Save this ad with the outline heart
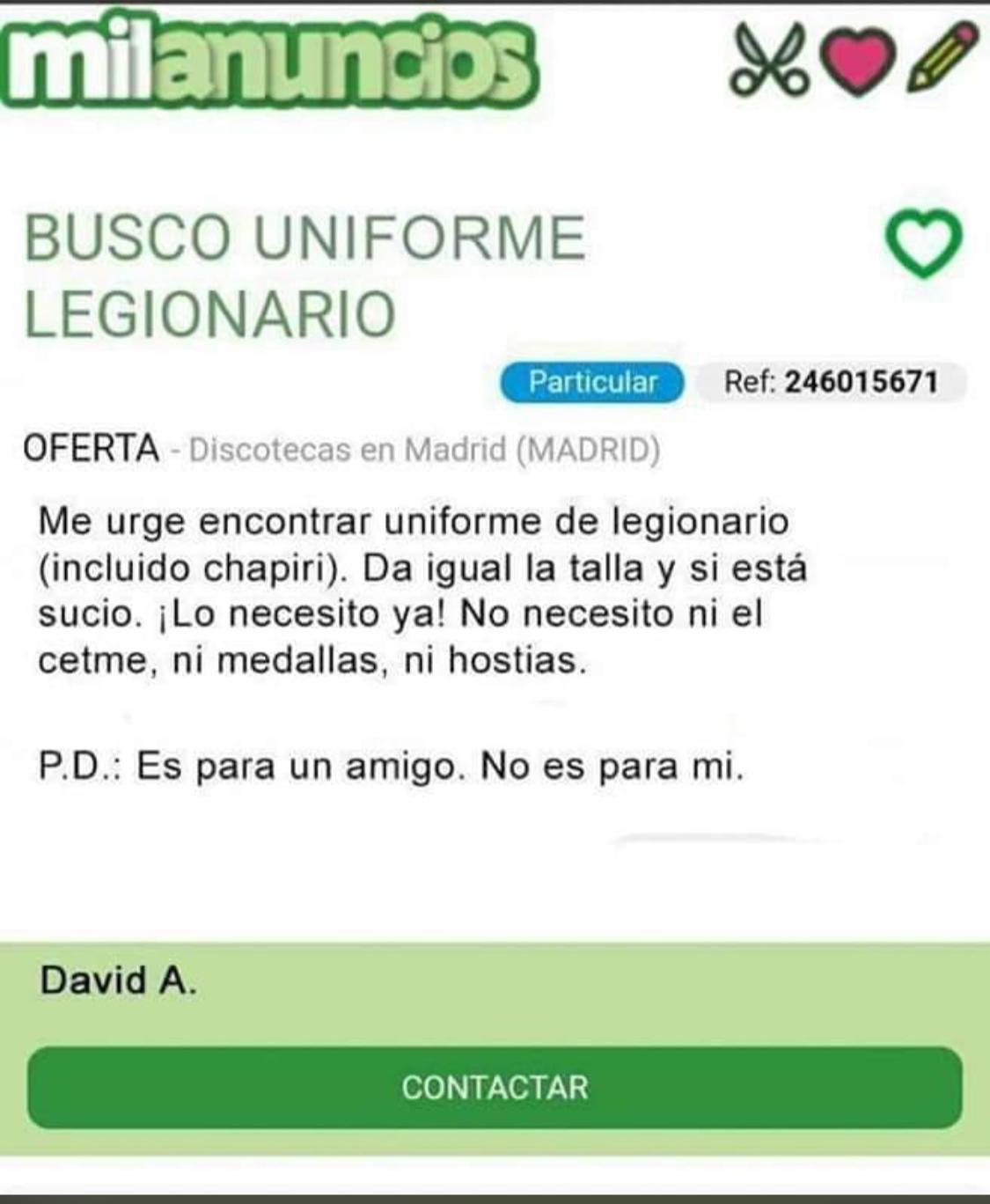 923,242
